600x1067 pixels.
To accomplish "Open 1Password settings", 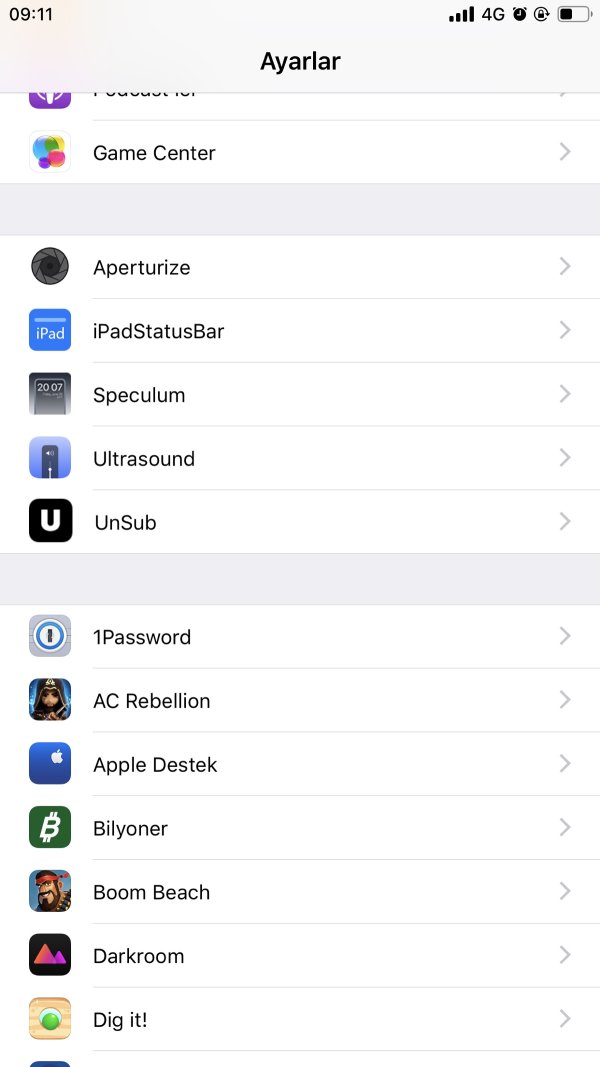I will pyautogui.click(x=300, y=637).
